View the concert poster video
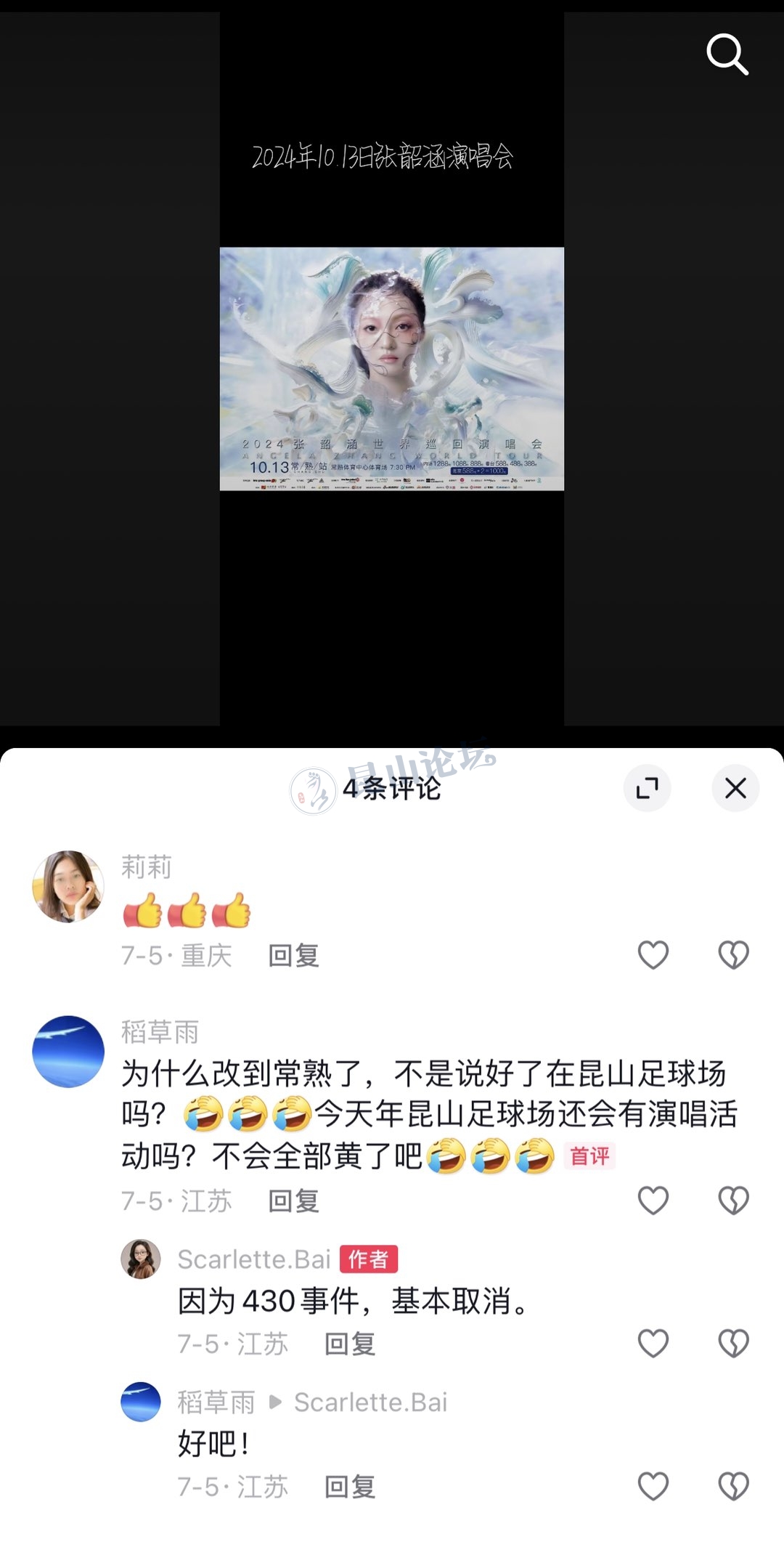Image resolution: width=784 pixels, height=1547 pixels. [392, 369]
